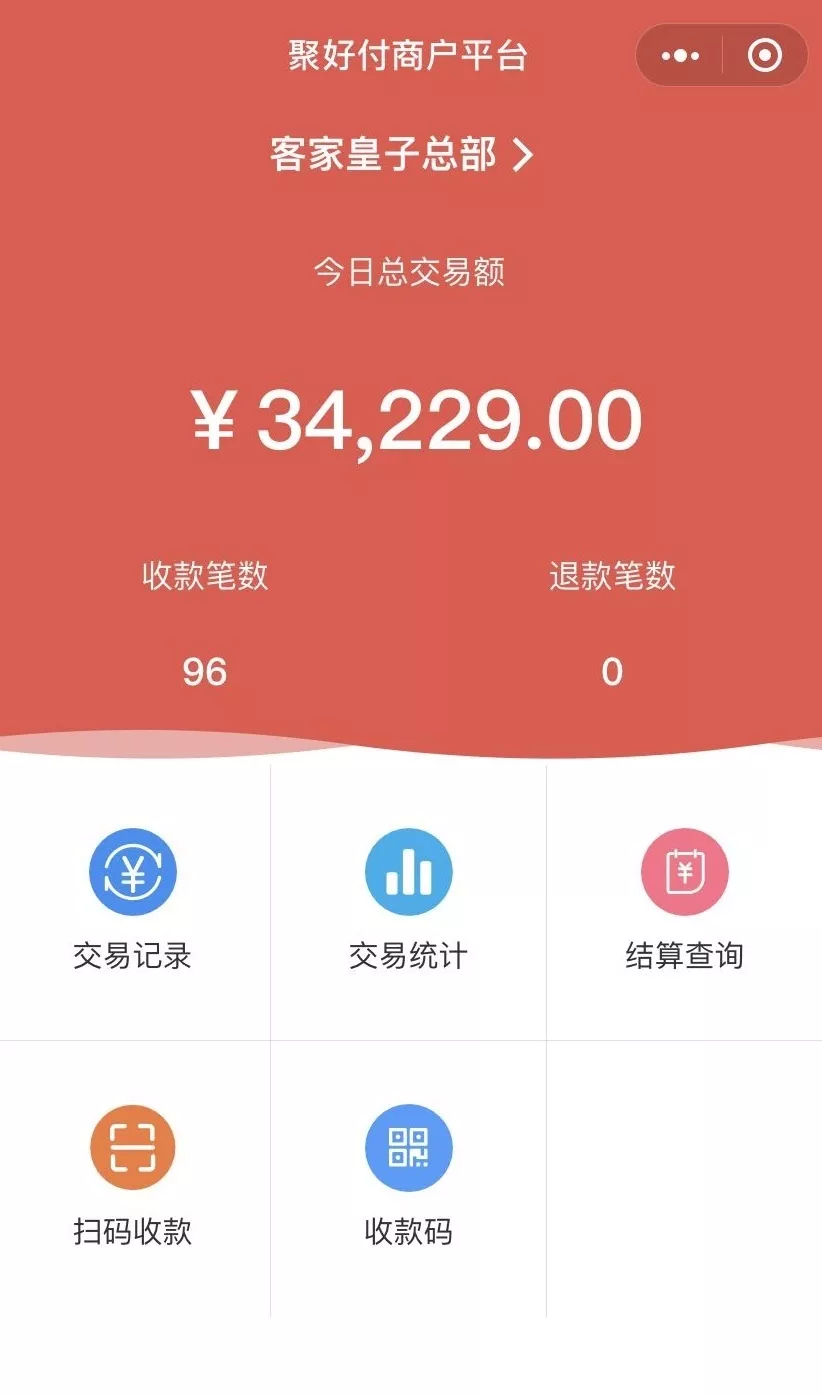
Task: Open the mini program more options menu
Action: (x=681, y=56)
